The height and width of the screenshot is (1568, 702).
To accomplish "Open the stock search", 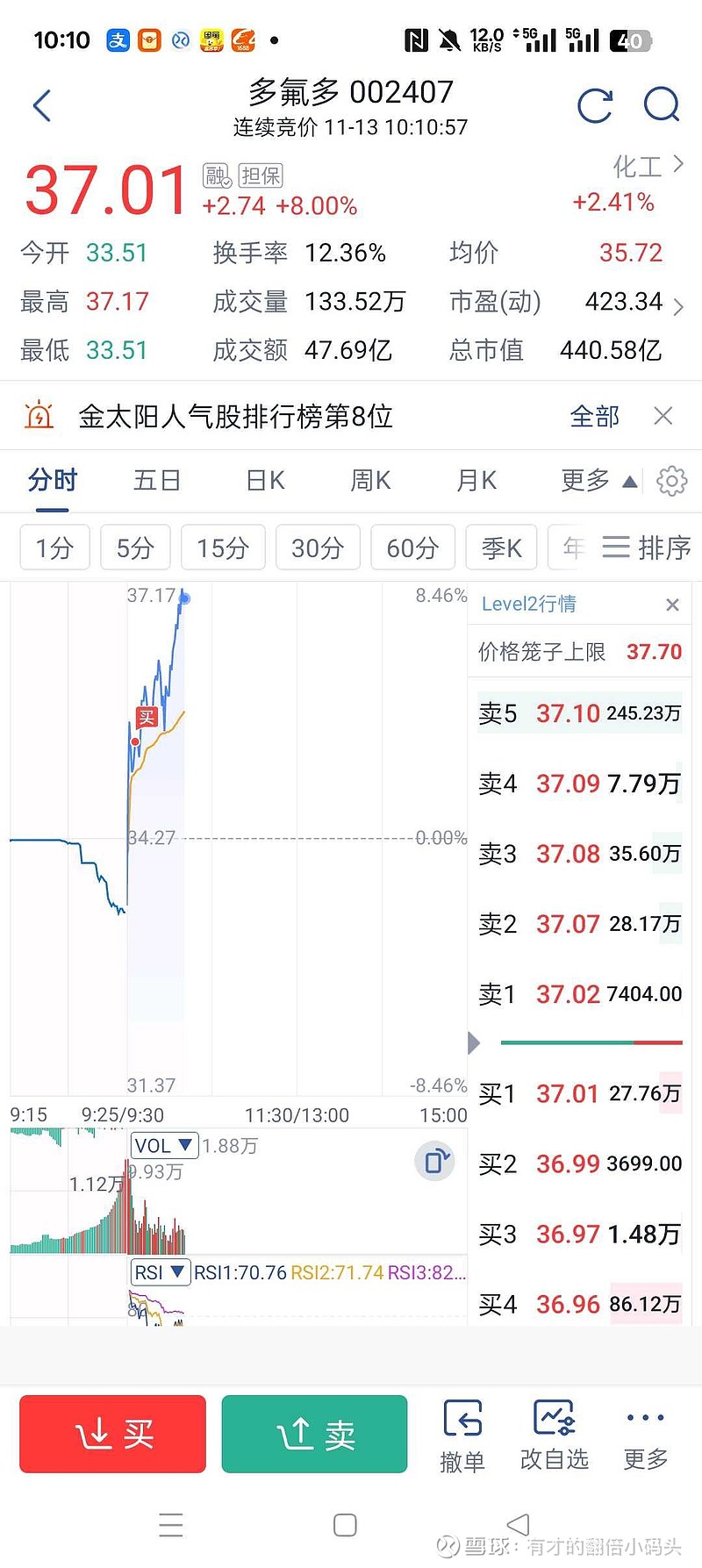I will pos(663,105).
